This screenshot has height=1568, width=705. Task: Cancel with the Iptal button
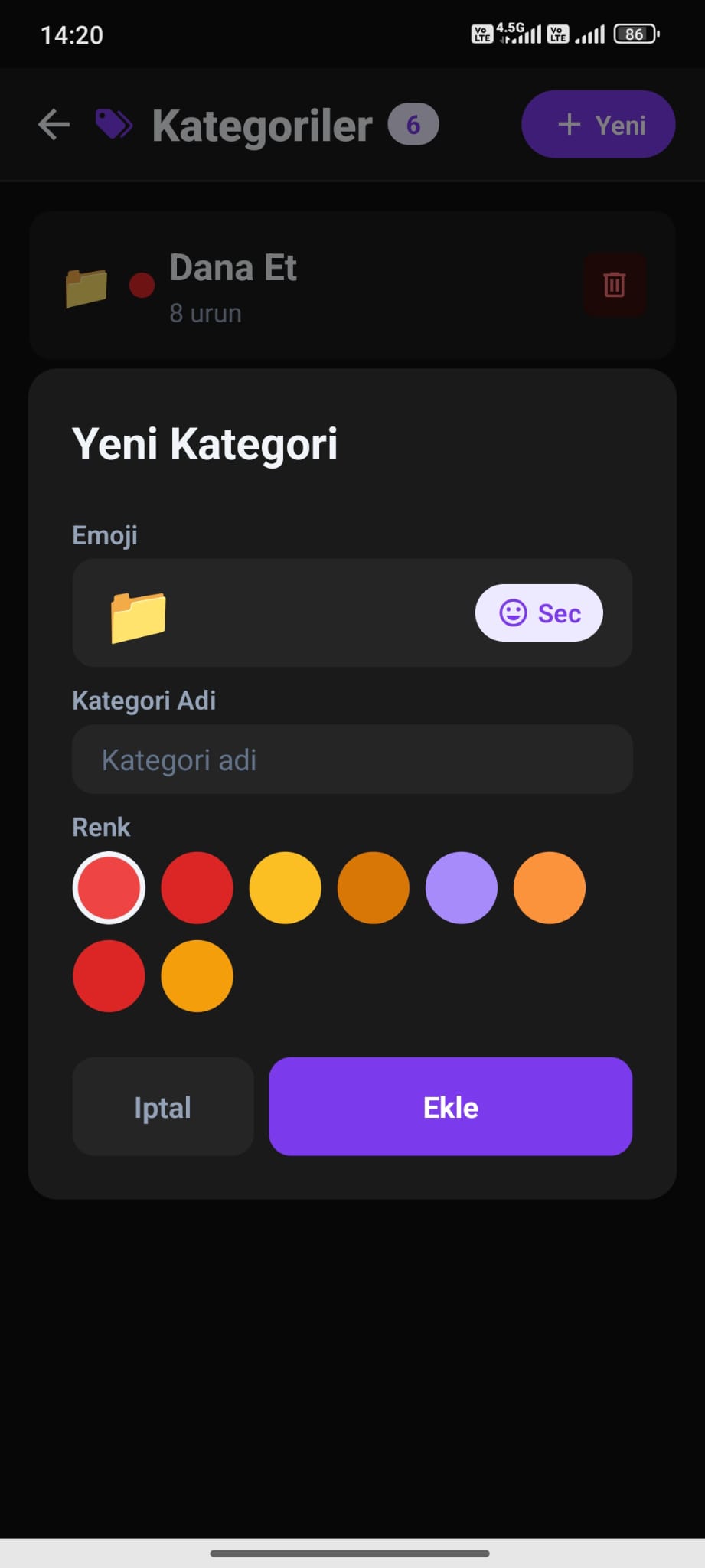click(162, 1107)
